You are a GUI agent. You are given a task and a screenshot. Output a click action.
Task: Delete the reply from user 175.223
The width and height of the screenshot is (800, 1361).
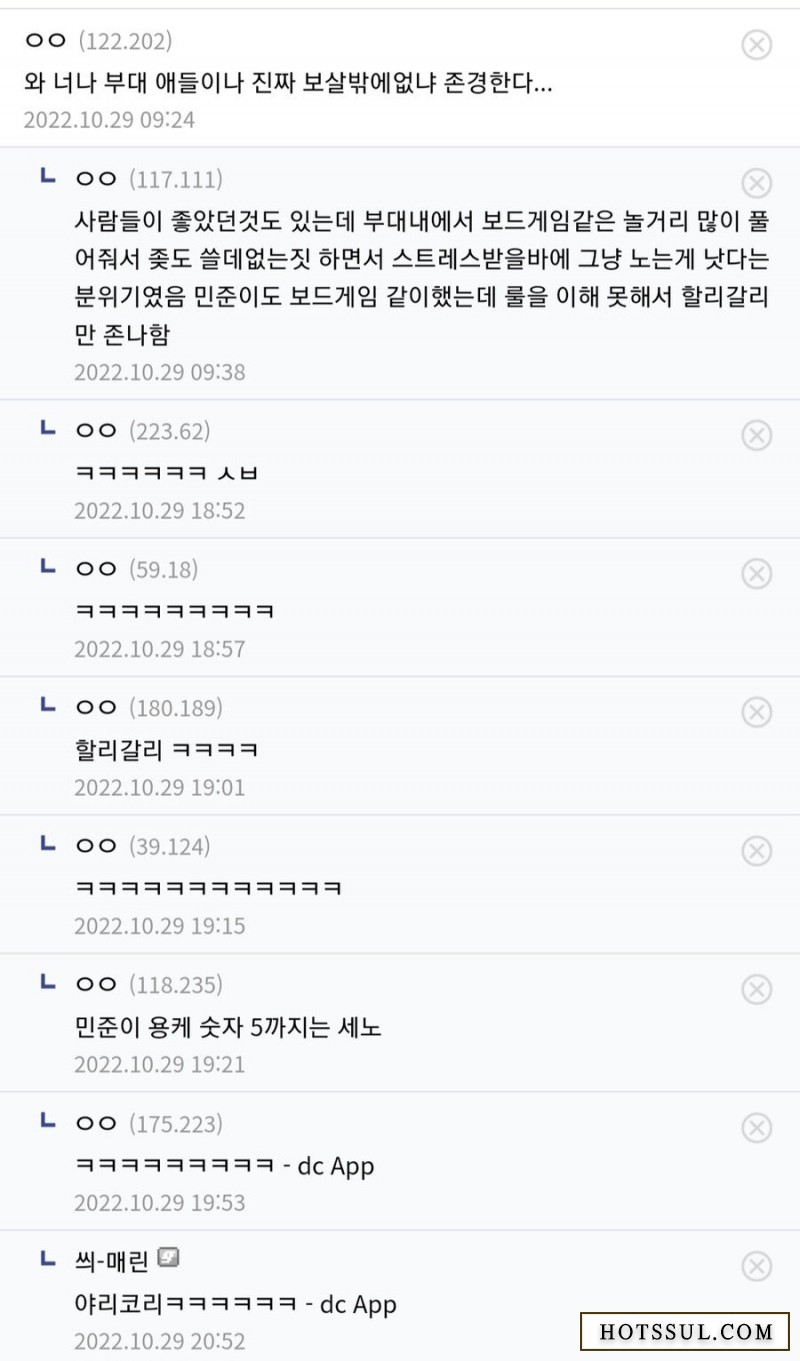tap(756, 1128)
